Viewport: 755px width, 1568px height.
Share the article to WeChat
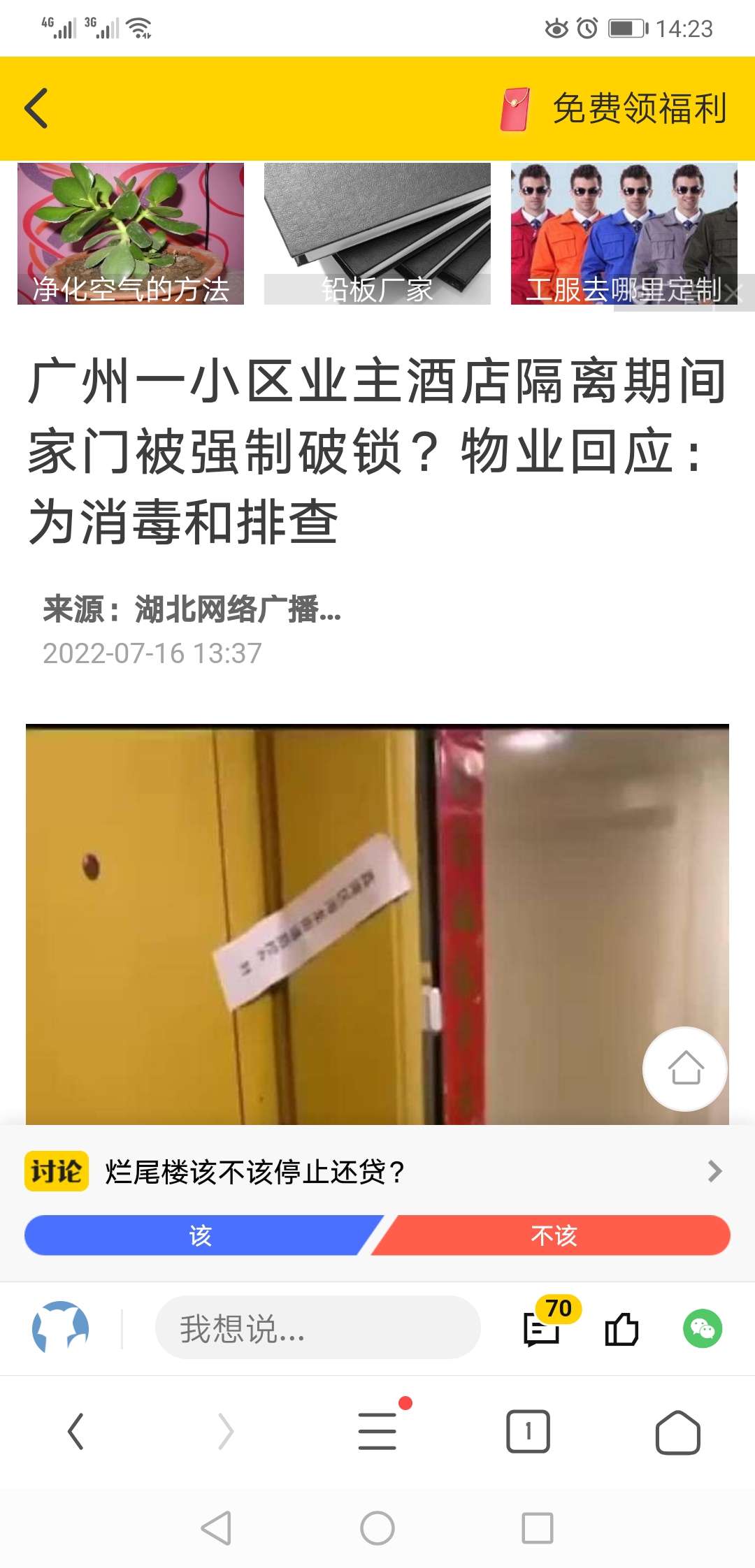(x=702, y=1328)
